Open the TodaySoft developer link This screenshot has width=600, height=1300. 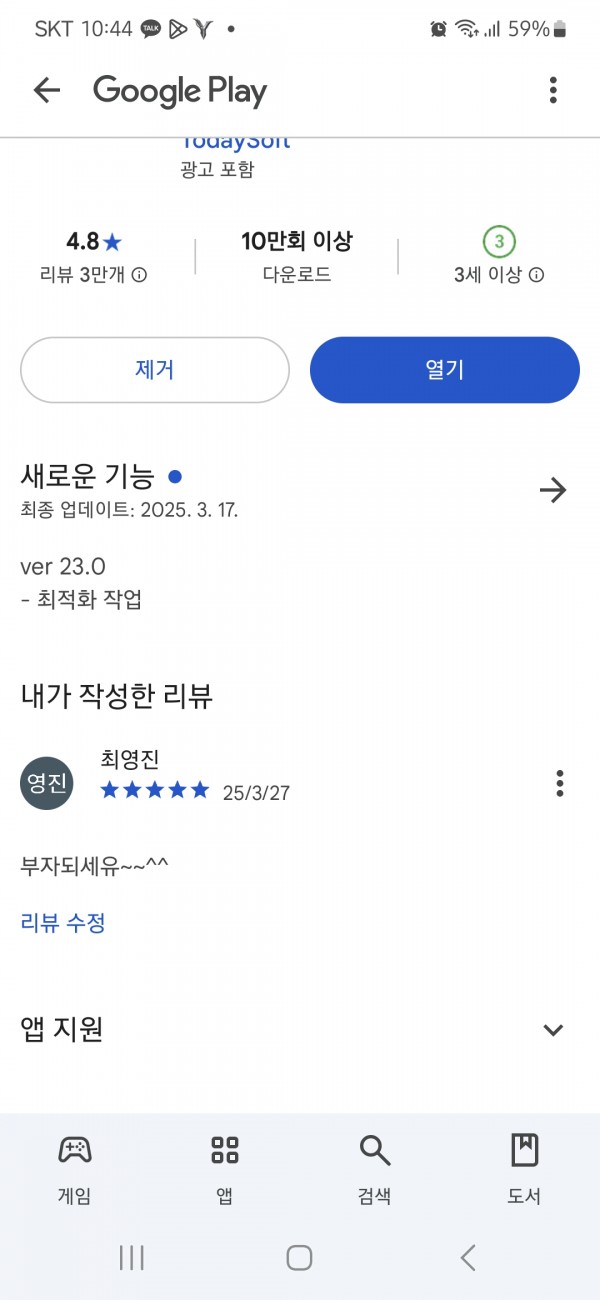pyautogui.click(x=236, y=142)
